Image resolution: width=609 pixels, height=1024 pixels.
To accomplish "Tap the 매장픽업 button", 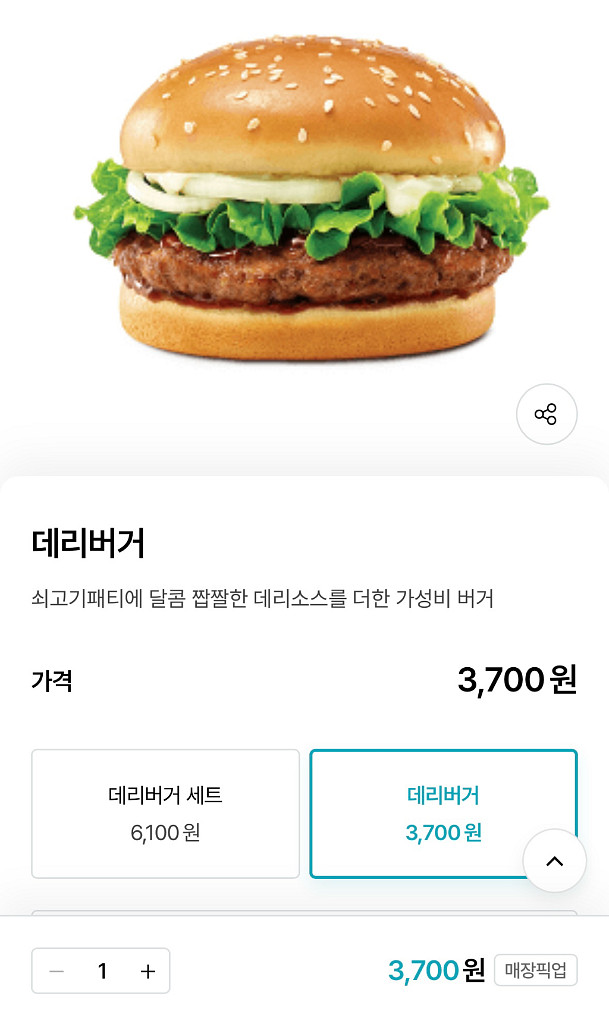I will (535, 970).
